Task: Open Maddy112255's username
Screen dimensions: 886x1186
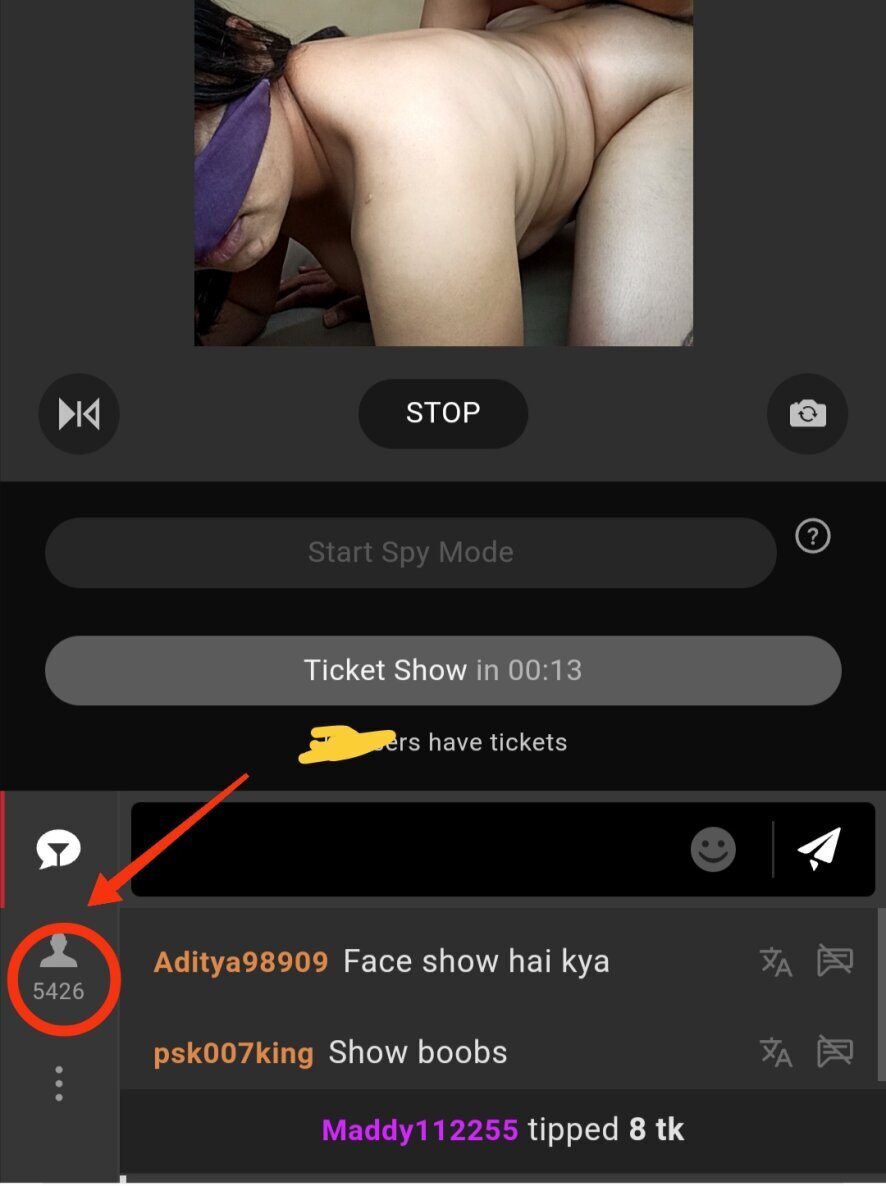Action: 420,1131
